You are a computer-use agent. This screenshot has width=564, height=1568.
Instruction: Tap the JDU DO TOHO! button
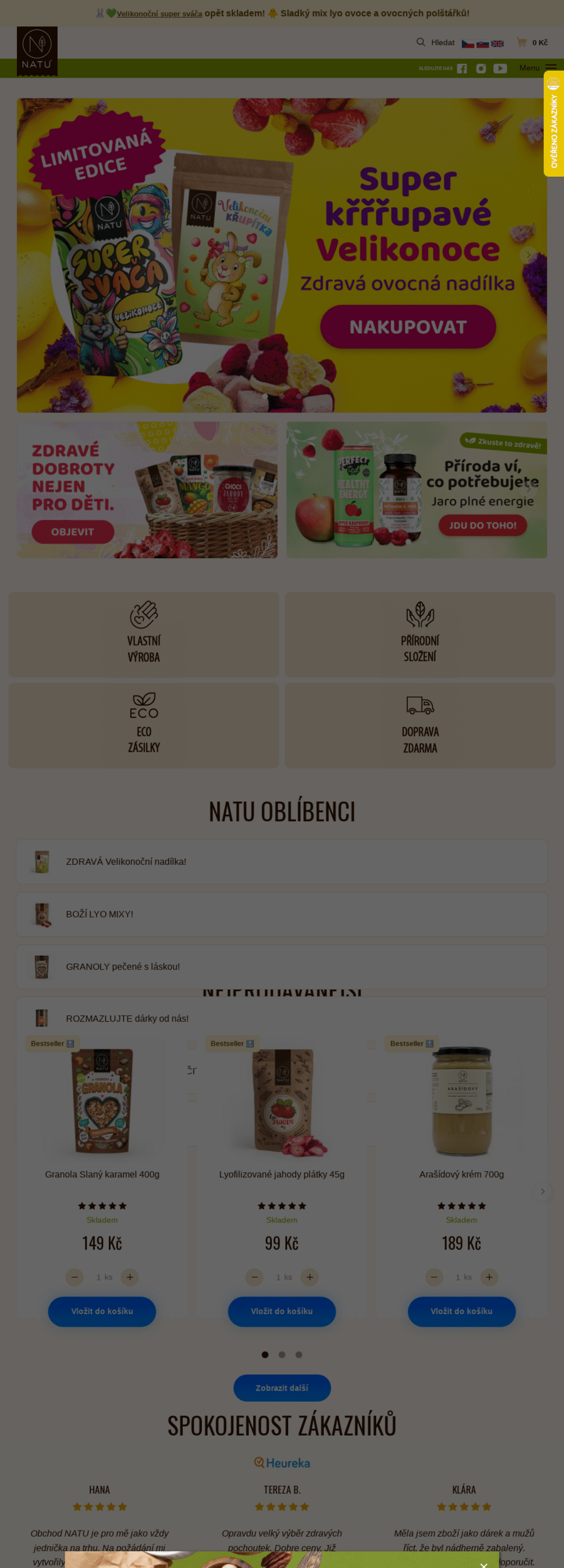(482, 526)
